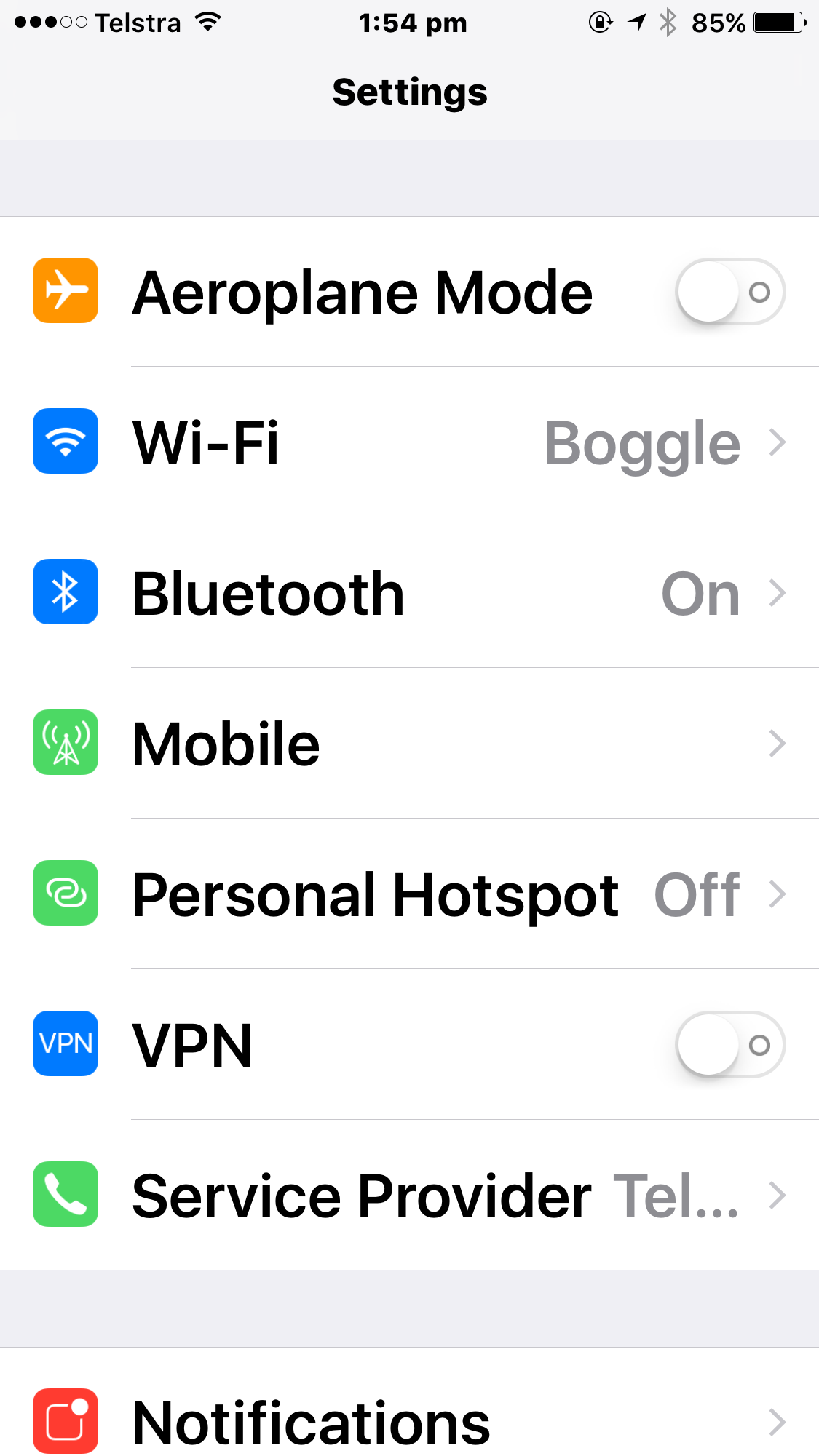Viewport: 819px width, 1456px height.
Task: Open Personal Hotspot settings
Action: 409,894
